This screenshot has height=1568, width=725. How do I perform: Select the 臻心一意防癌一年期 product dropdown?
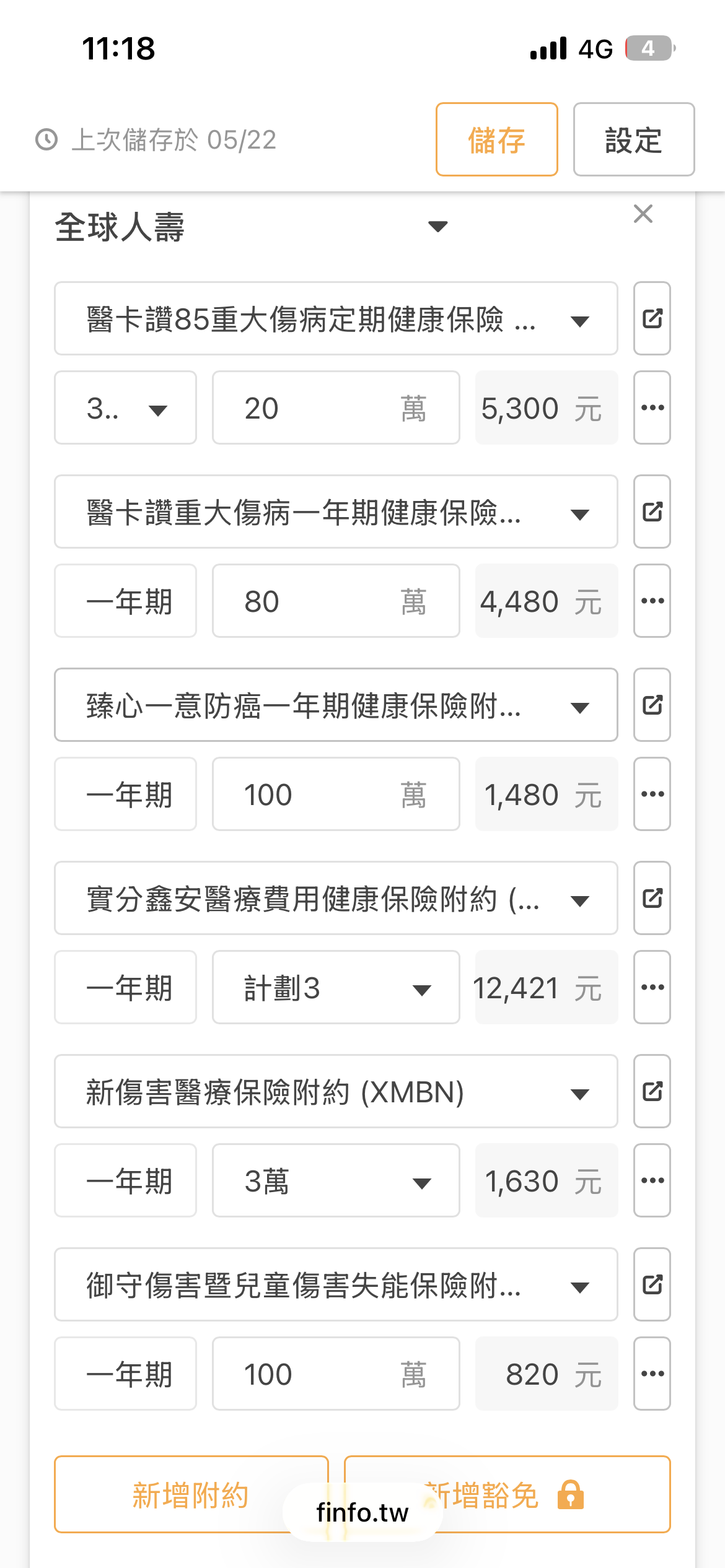click(x=336, y=705)
